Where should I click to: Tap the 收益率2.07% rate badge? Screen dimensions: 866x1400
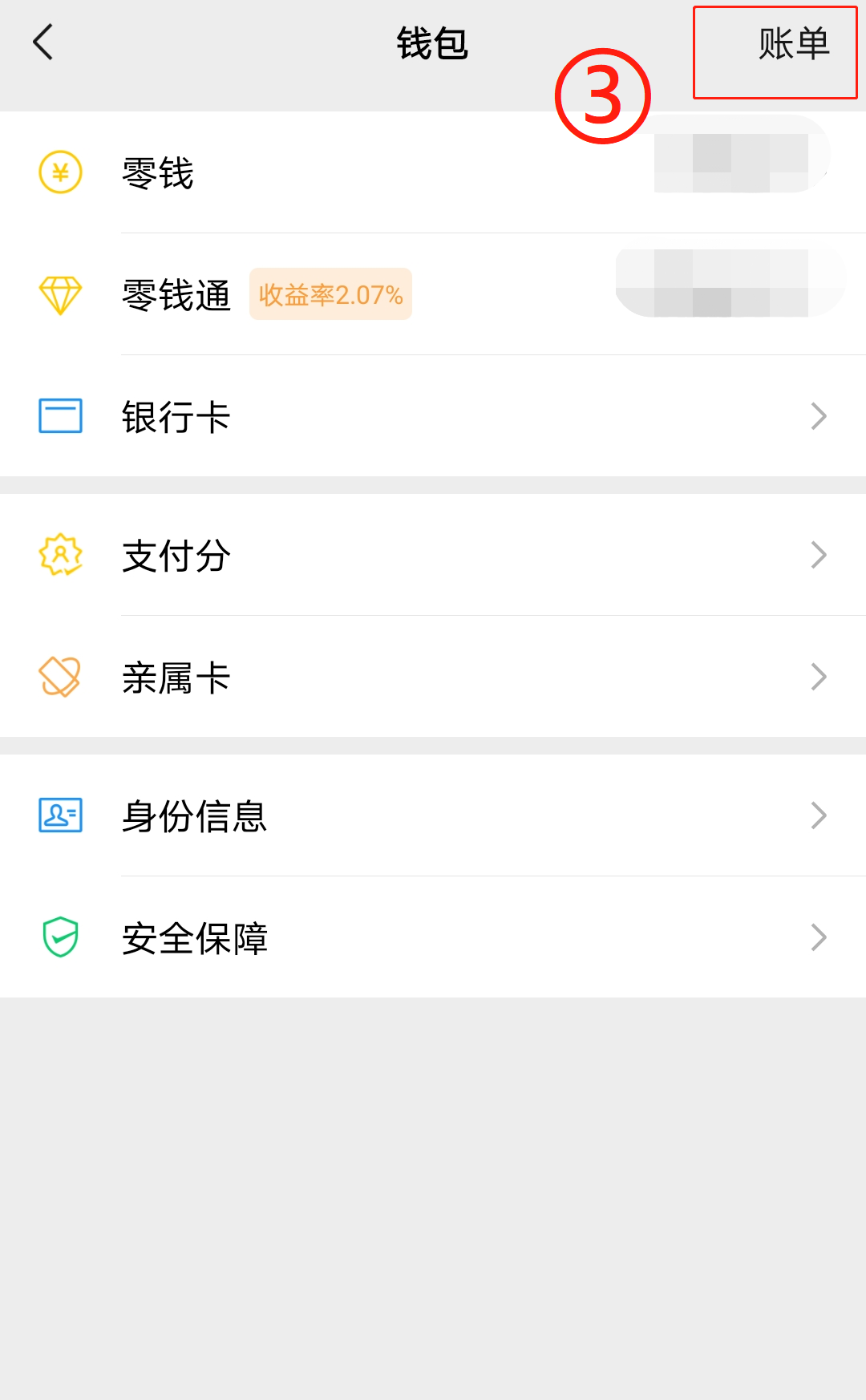[x=330, y=294]
